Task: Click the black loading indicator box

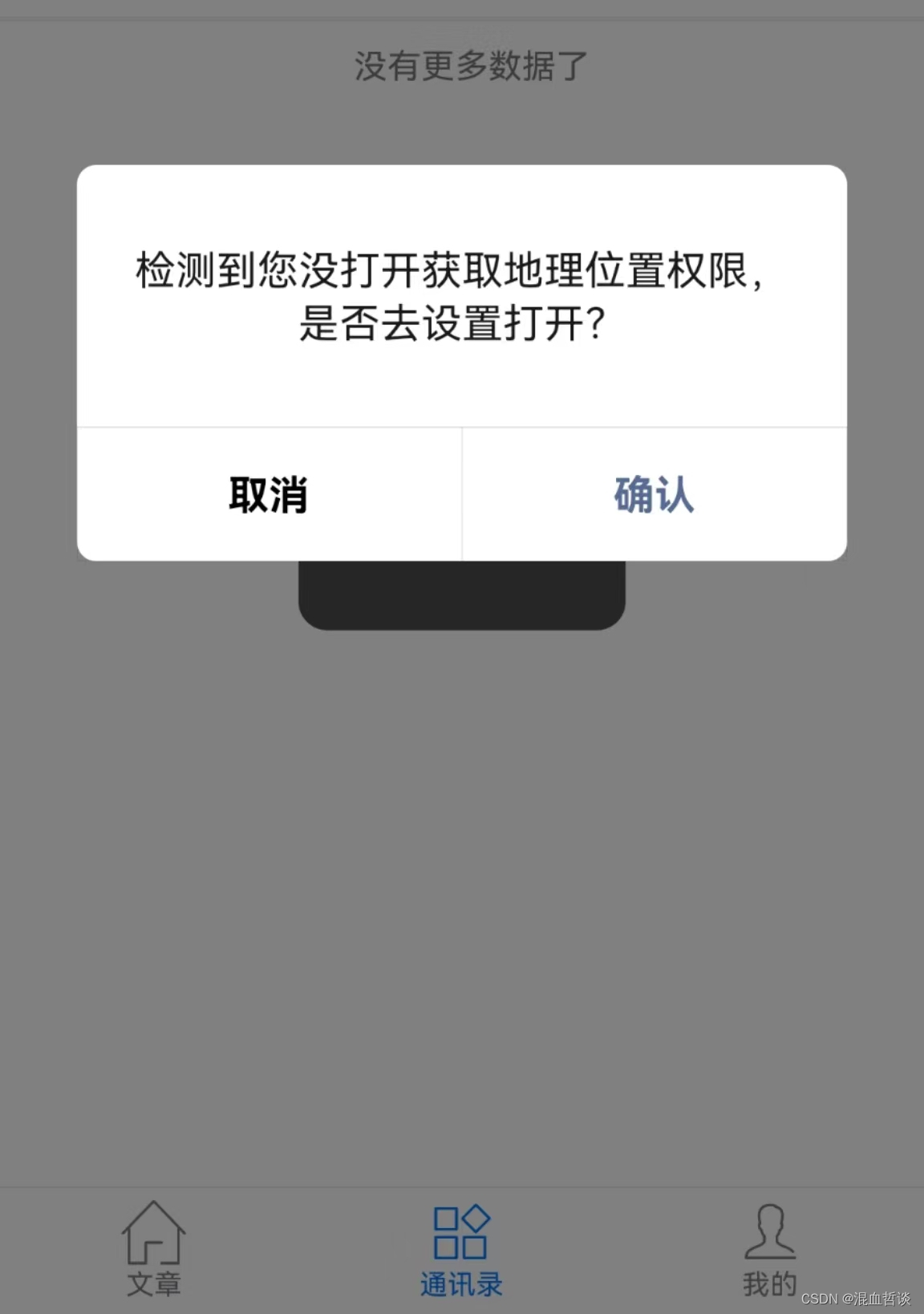Action: (462, 594)
